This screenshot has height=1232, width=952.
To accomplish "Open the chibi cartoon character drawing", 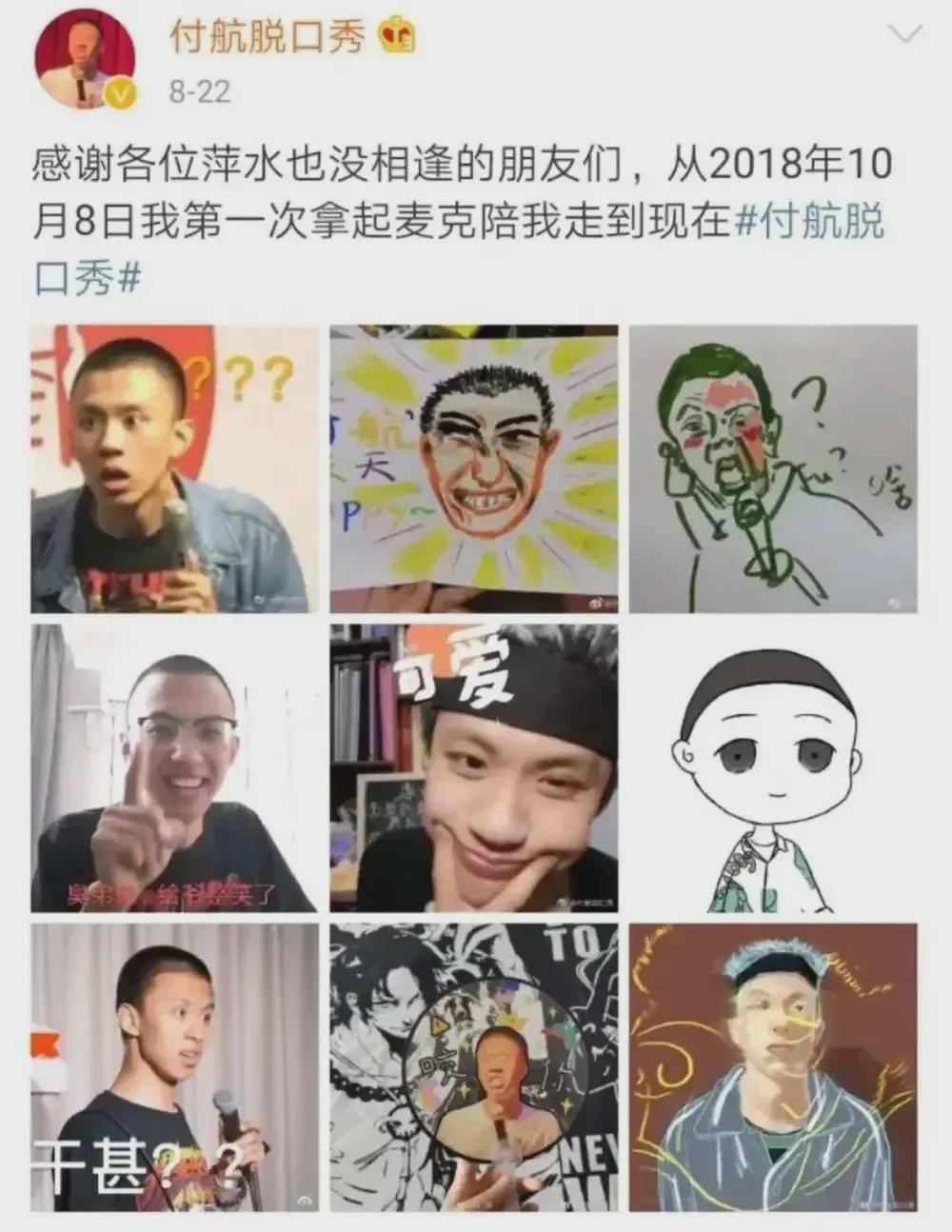I will [x=773, y=767].
